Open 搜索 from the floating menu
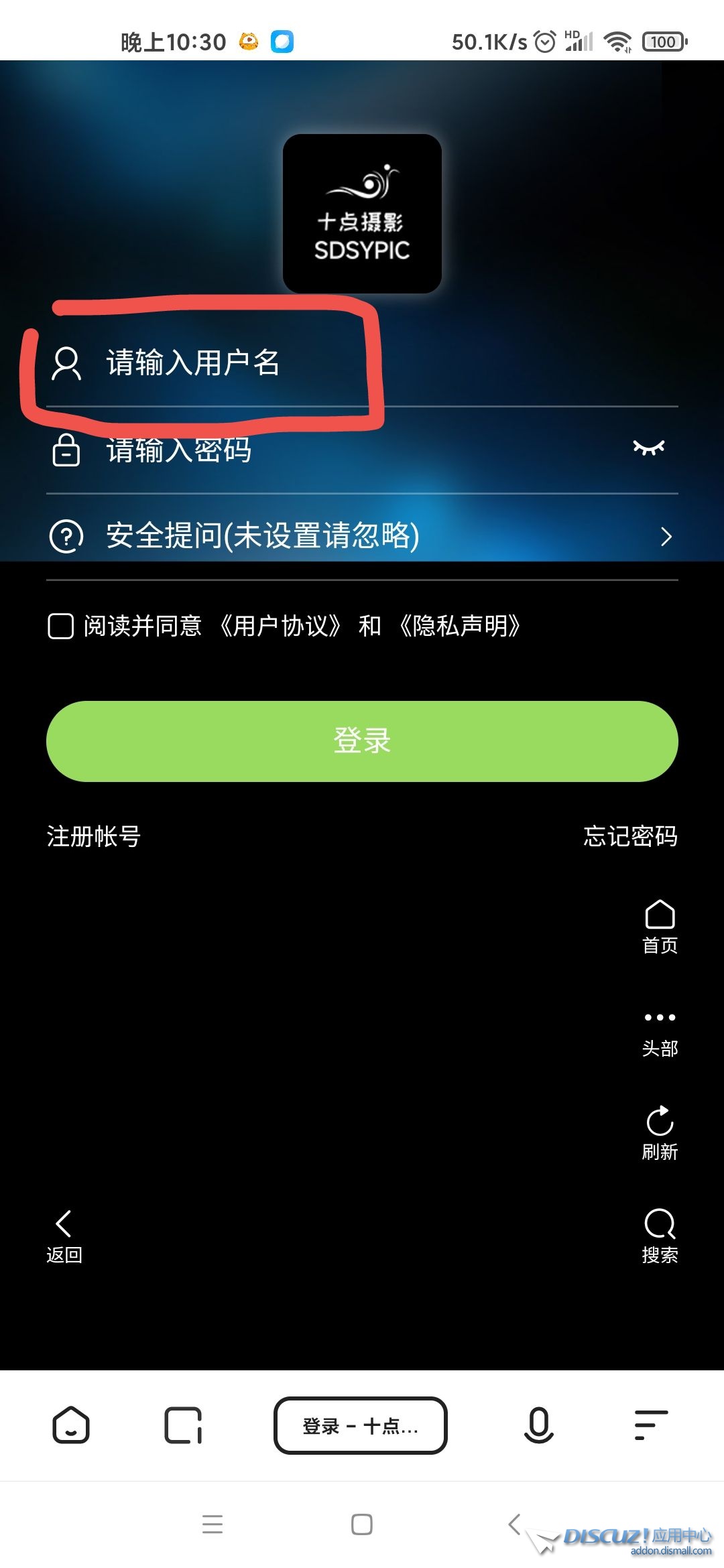 point(660,1236)
